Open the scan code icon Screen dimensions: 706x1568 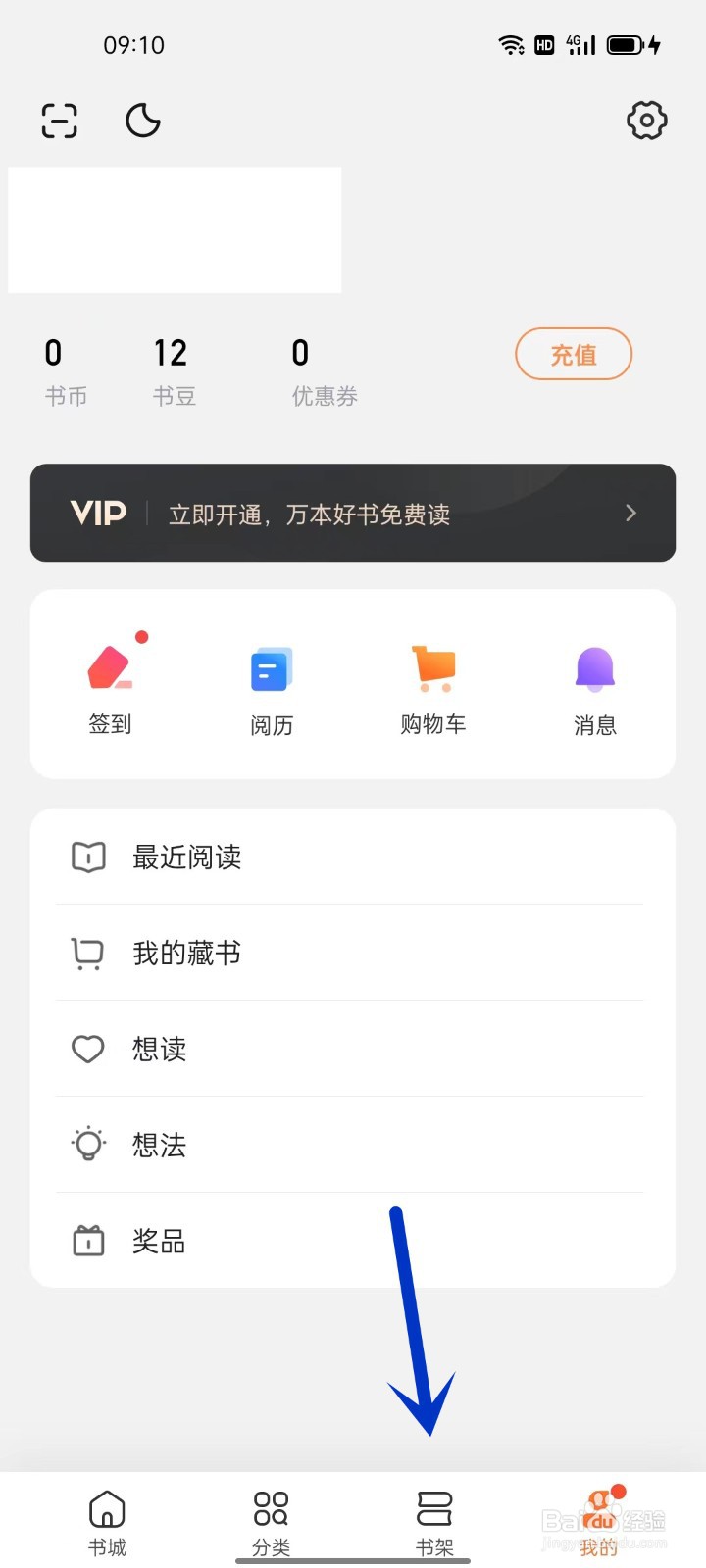coord(59,121)
